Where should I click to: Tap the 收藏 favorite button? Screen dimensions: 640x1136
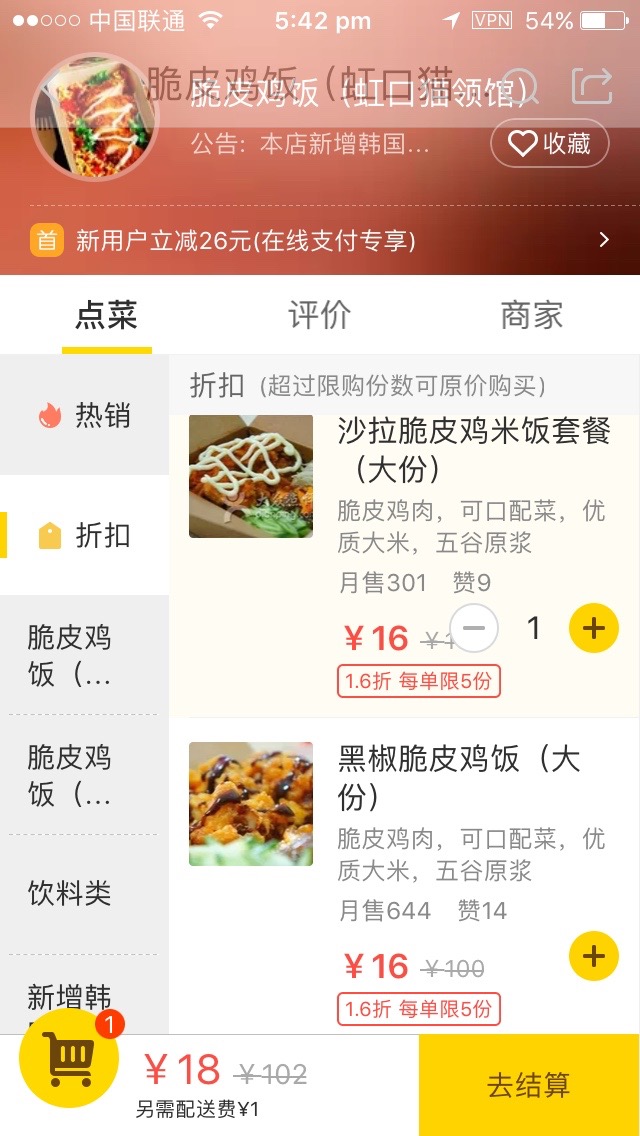click(x=550, y=144)
